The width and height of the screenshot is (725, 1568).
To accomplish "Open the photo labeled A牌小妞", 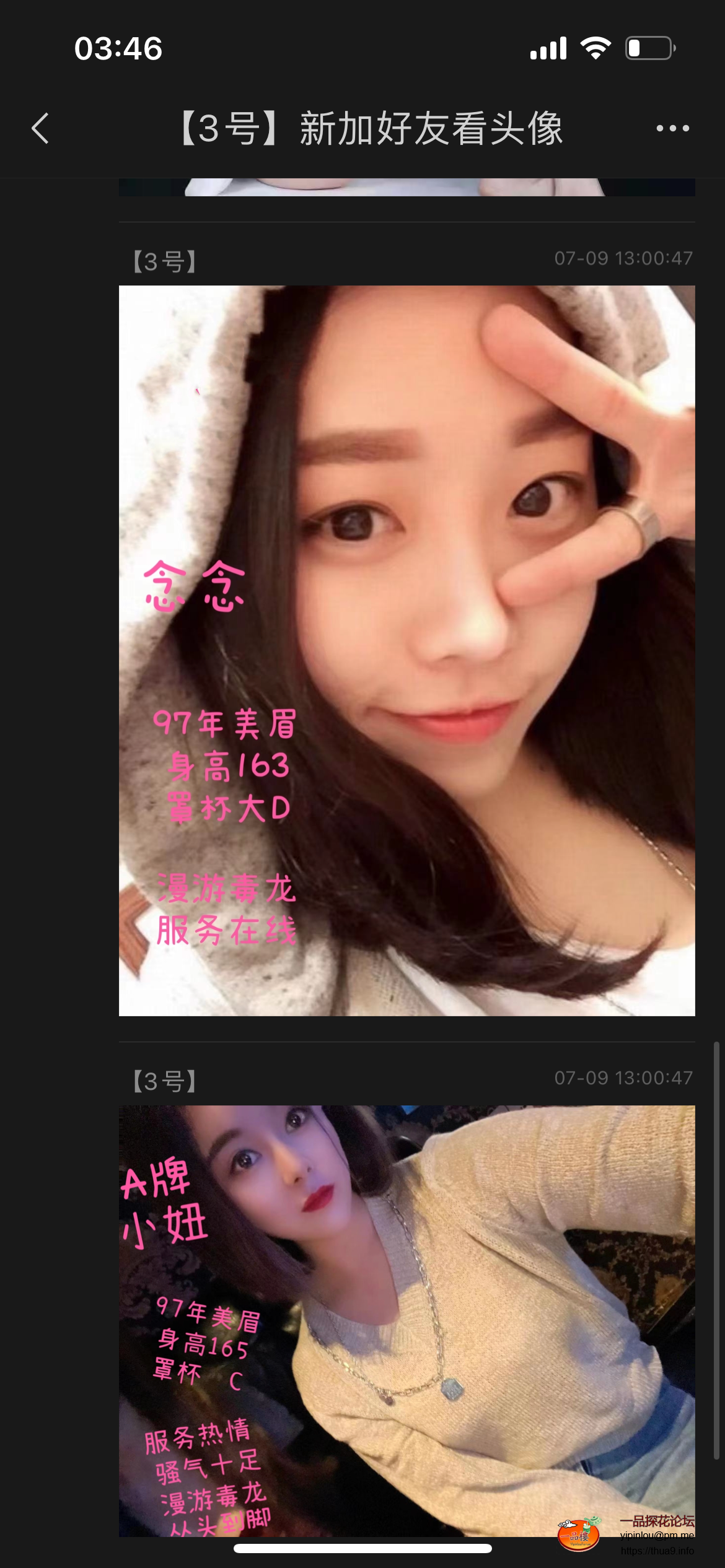I will 406,1319.
